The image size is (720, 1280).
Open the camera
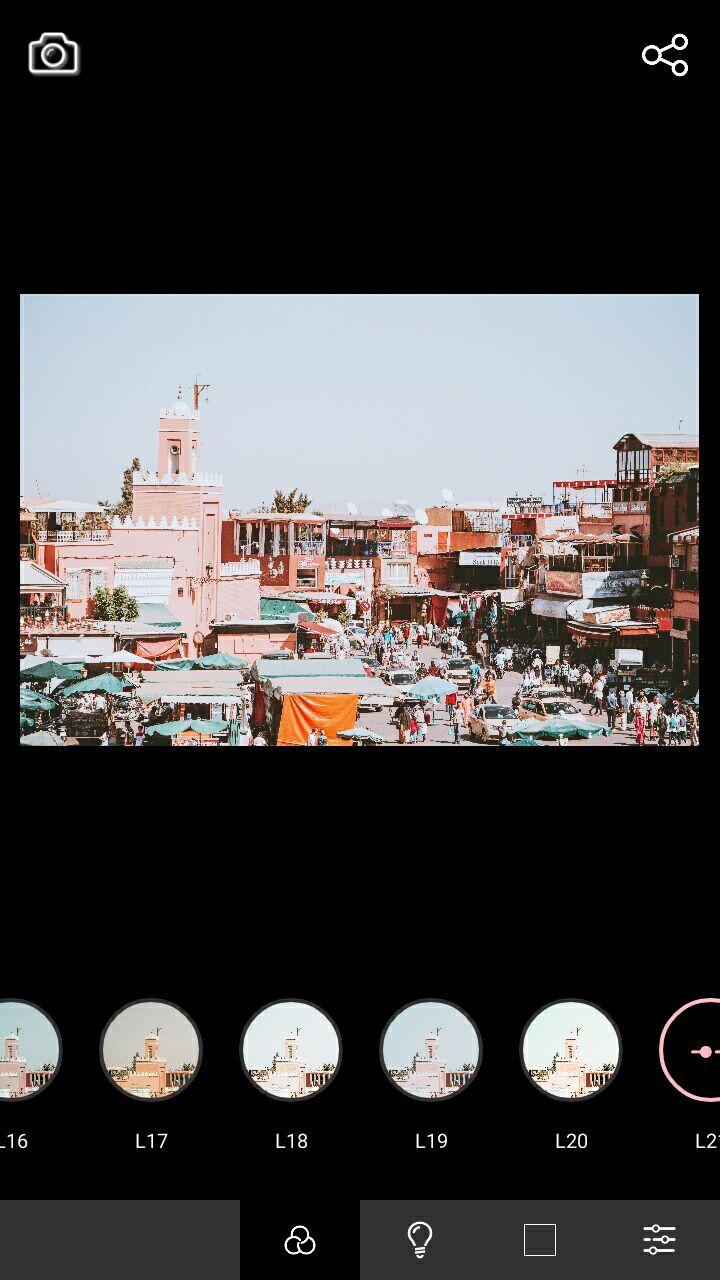pyautogui.click(x=53, y=54)
